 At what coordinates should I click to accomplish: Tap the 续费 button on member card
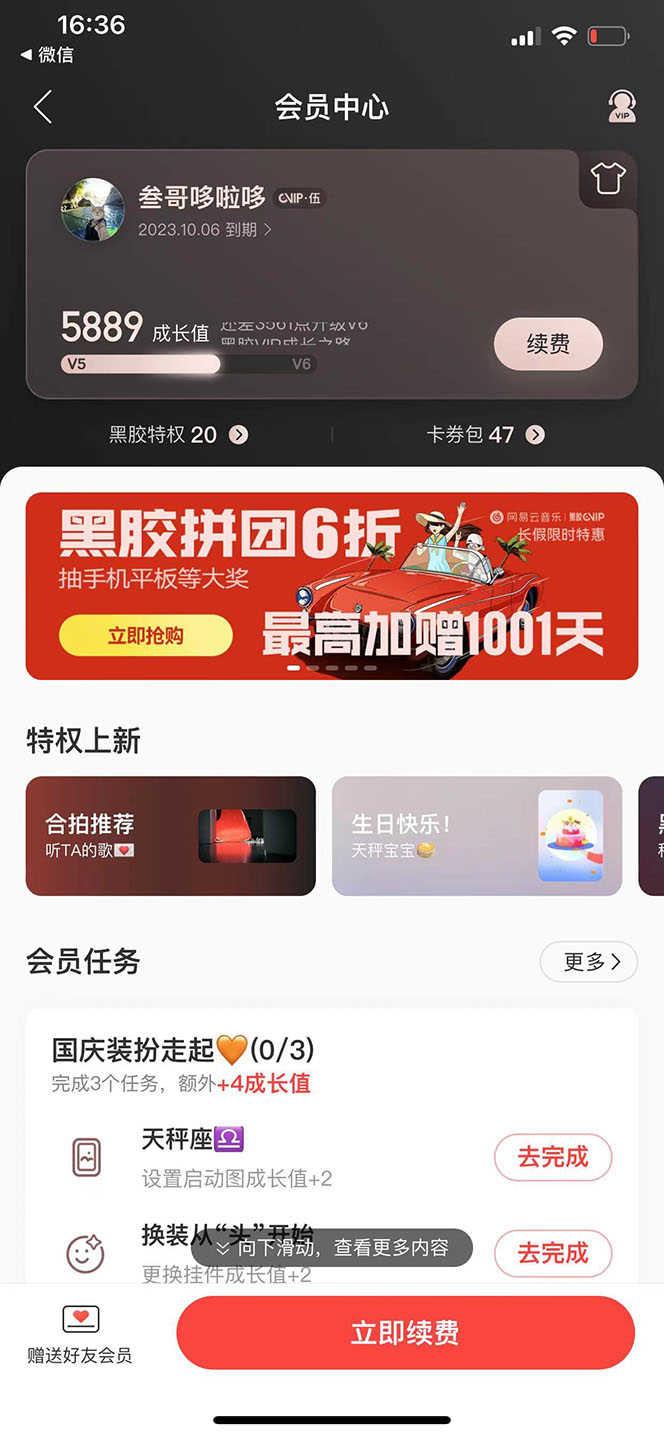548,344
